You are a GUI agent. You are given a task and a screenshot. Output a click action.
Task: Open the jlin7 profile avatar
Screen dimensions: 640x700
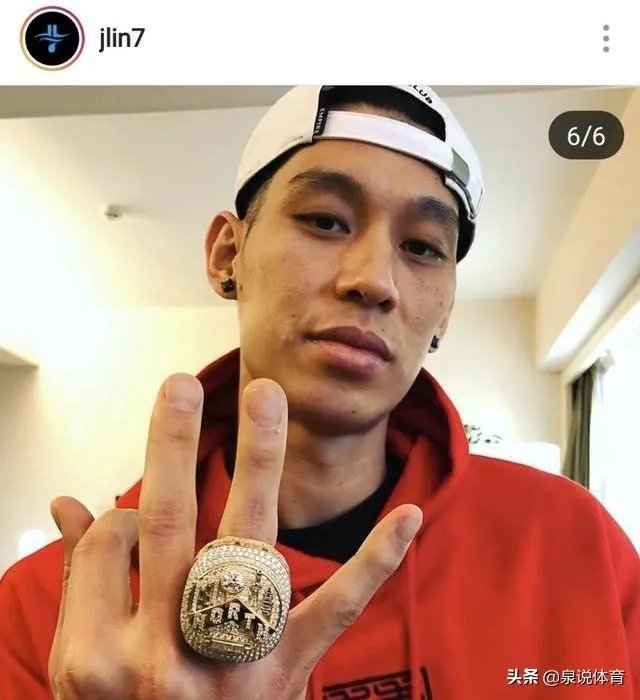[52, 38]
